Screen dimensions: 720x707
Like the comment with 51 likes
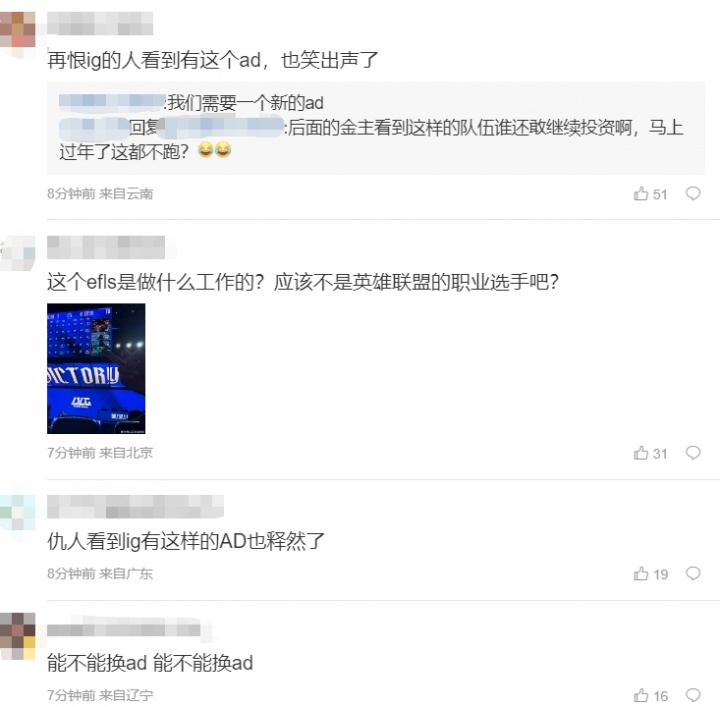tap(641, 194)
